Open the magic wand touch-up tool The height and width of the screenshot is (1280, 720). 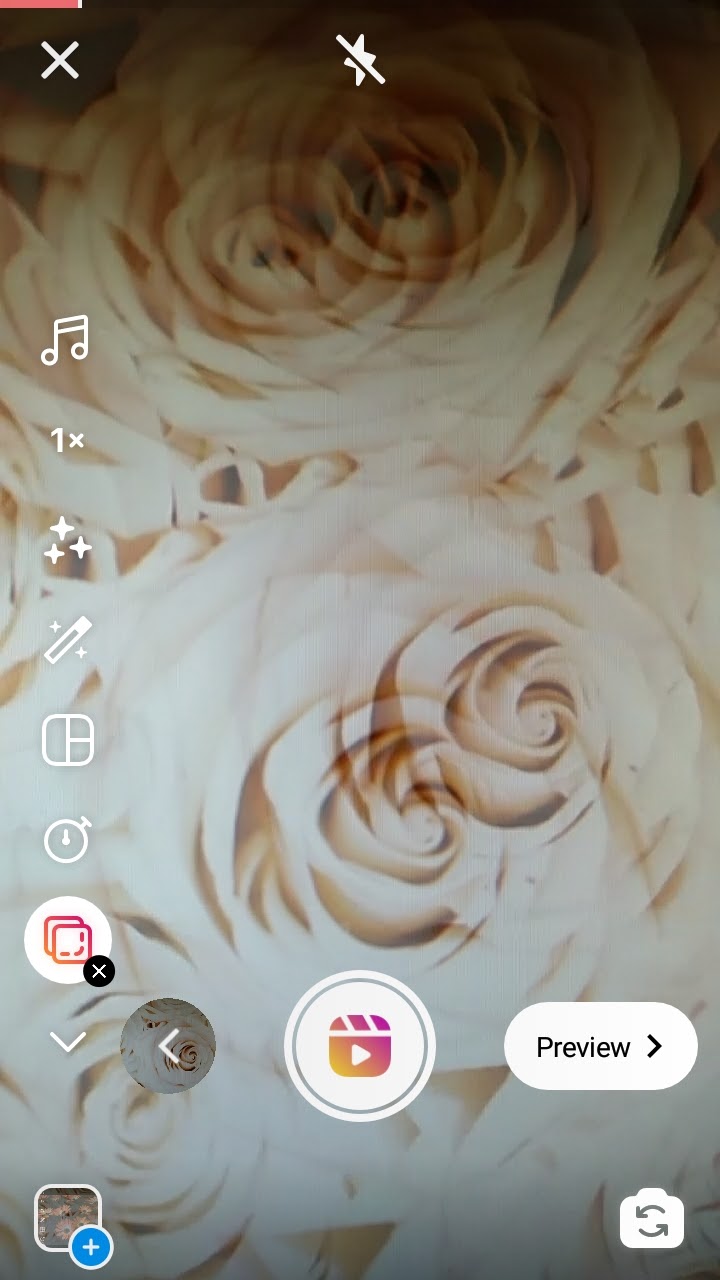67,640
